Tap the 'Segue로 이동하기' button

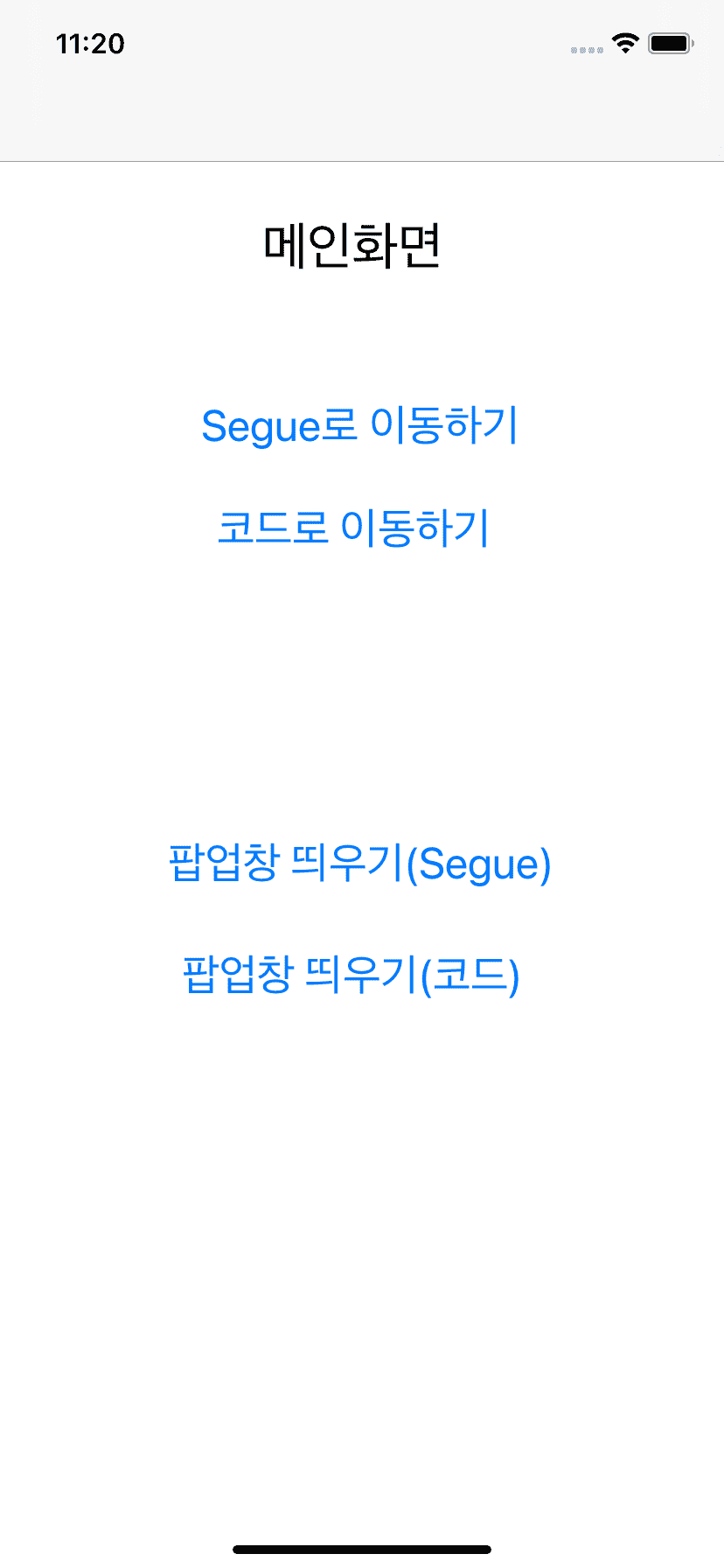pos(360,426)
